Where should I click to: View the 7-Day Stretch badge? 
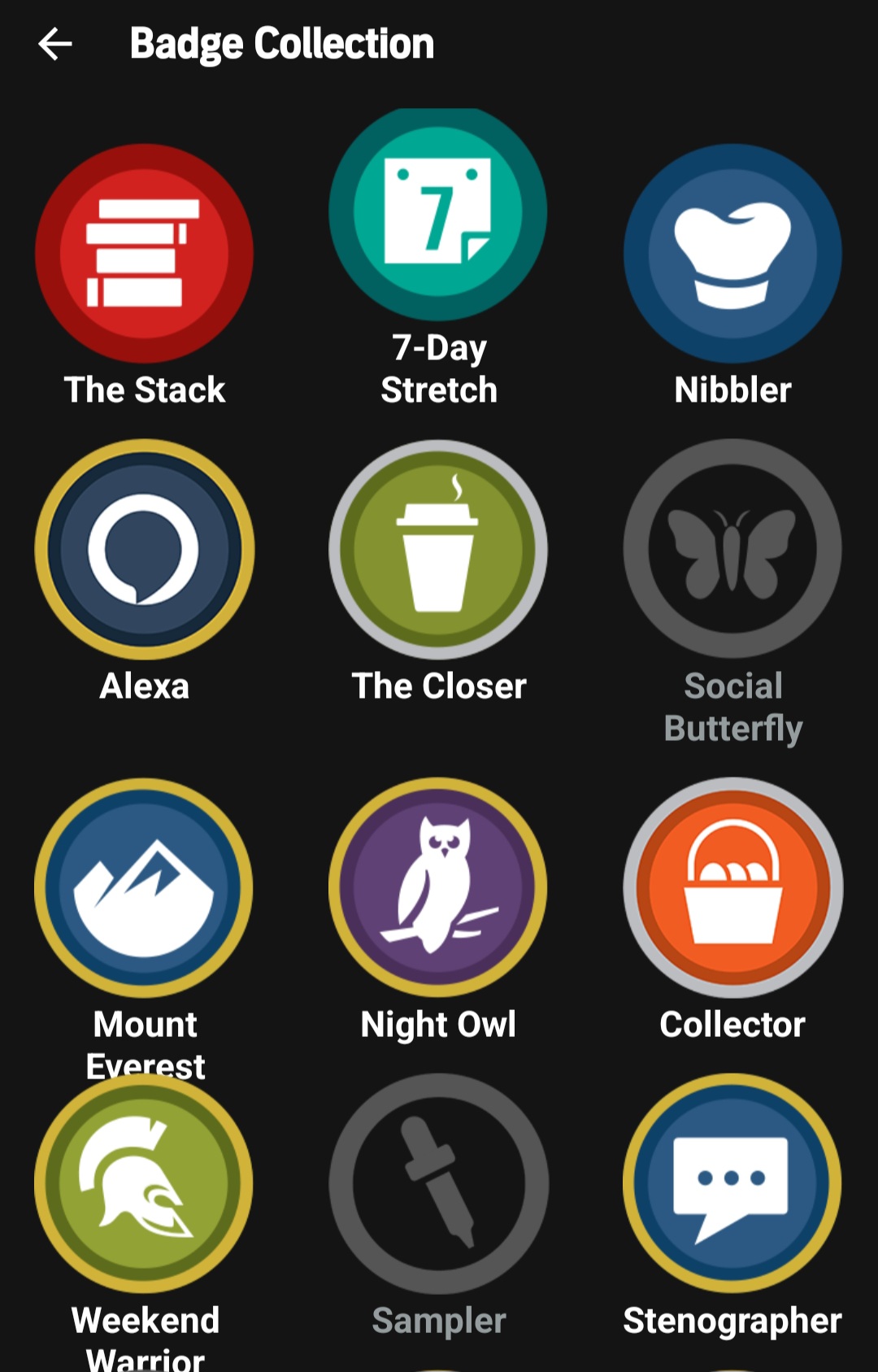tap(438, 213)
